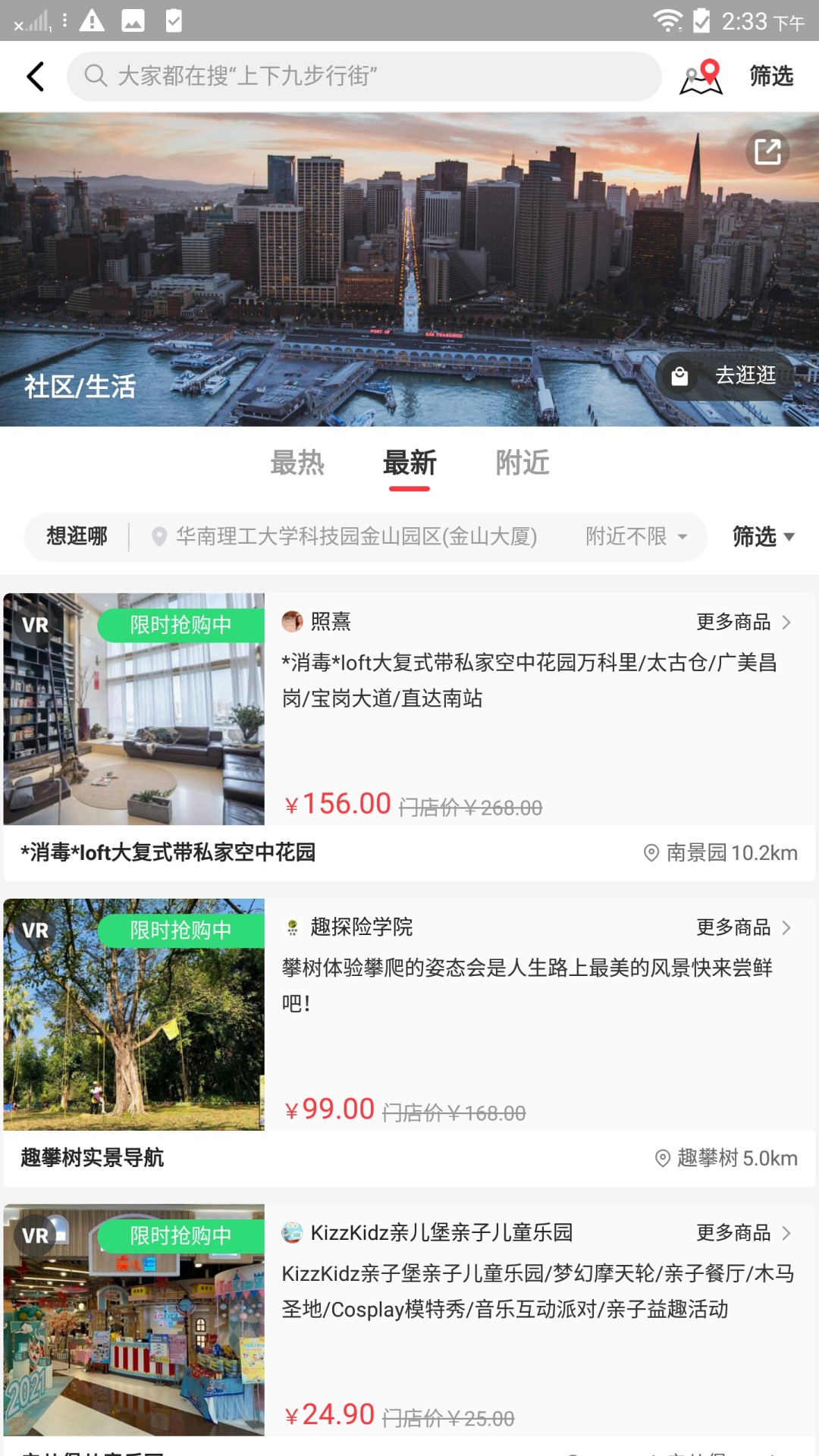Click the VR badge on the KizzKidz listing
The width and height of the screenshot is (819, 1456).
(x=35, y=1235)
